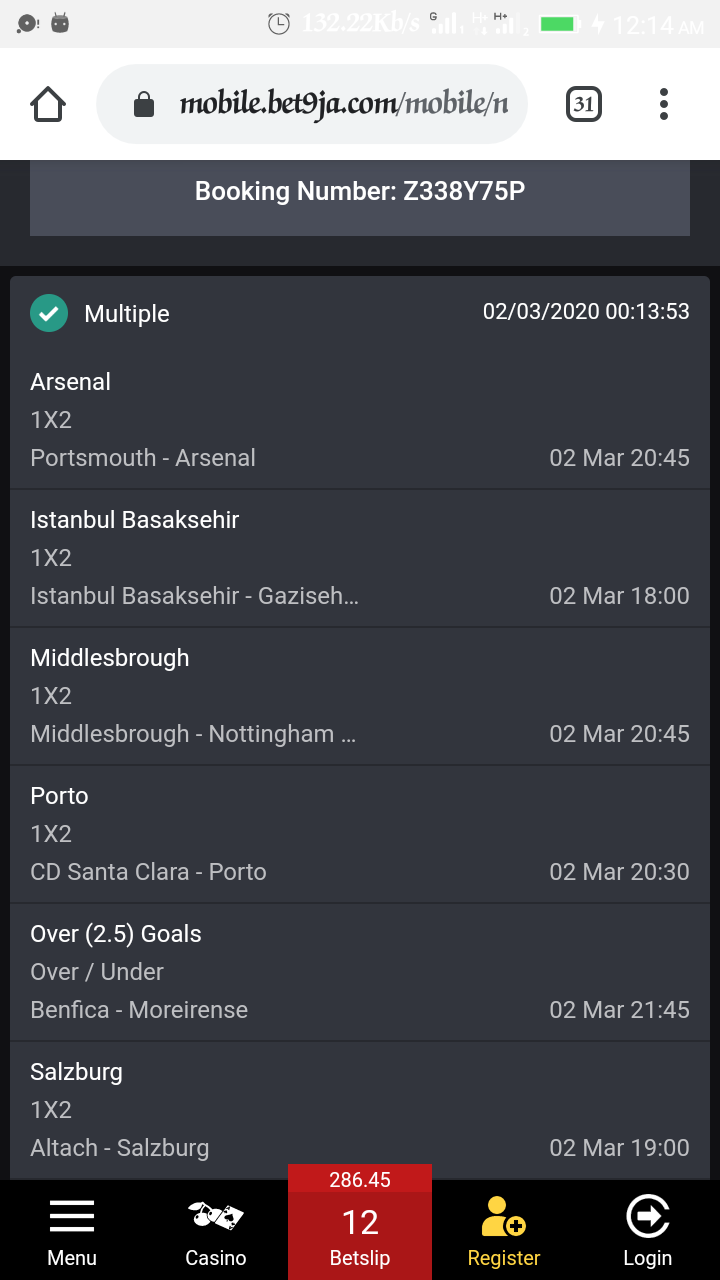
Task: Open the browser overflow menu
Action: coord(664,104)
